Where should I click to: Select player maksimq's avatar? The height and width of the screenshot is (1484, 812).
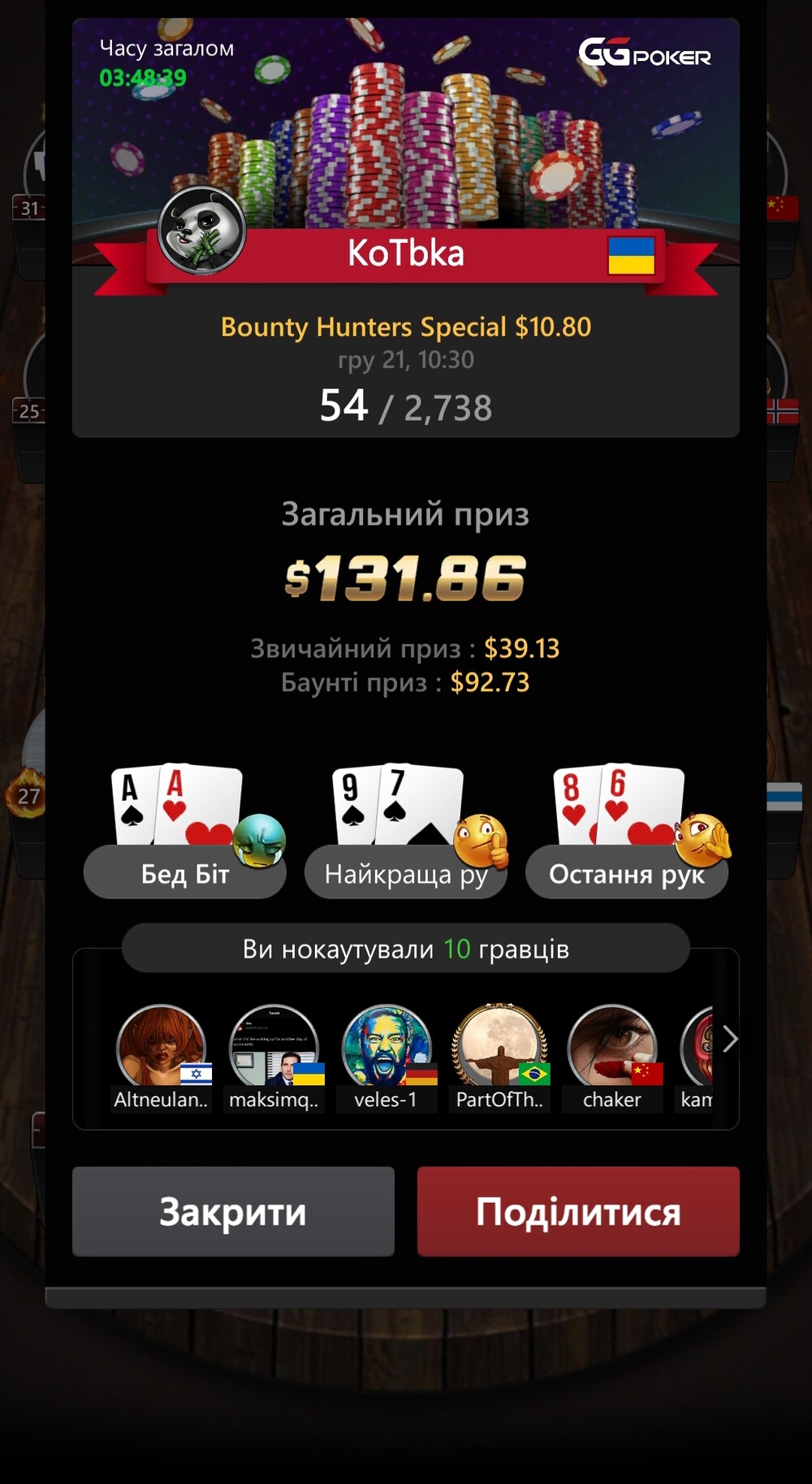(x=274, y=1047)
